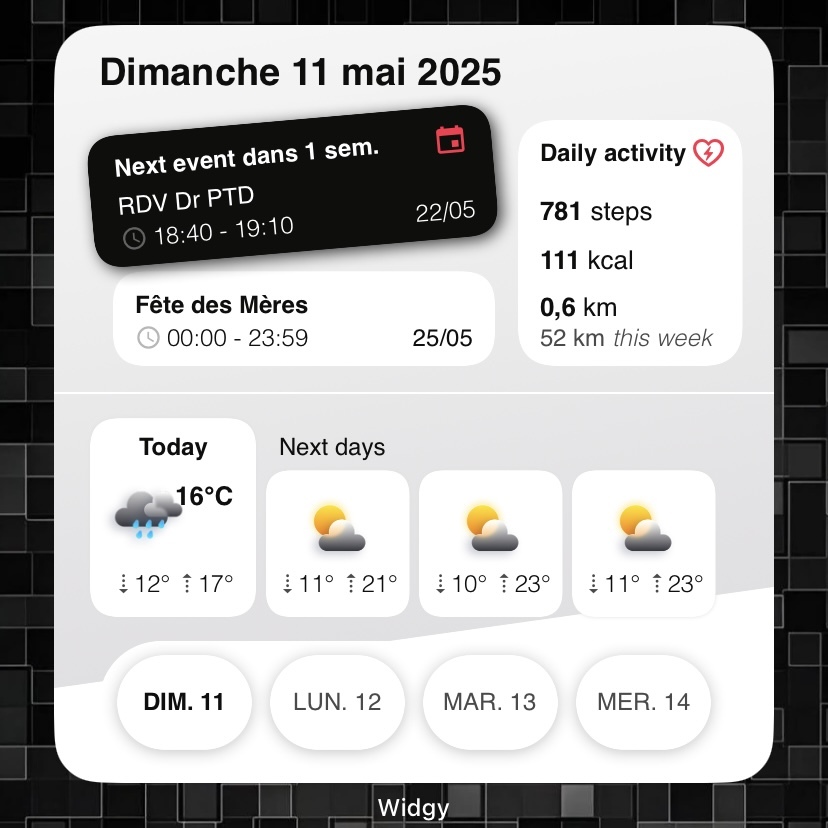Viewport: 828px width, 828px height.
Task: Select the MER. 14 day pill
Action: click(x=643, y=702)
